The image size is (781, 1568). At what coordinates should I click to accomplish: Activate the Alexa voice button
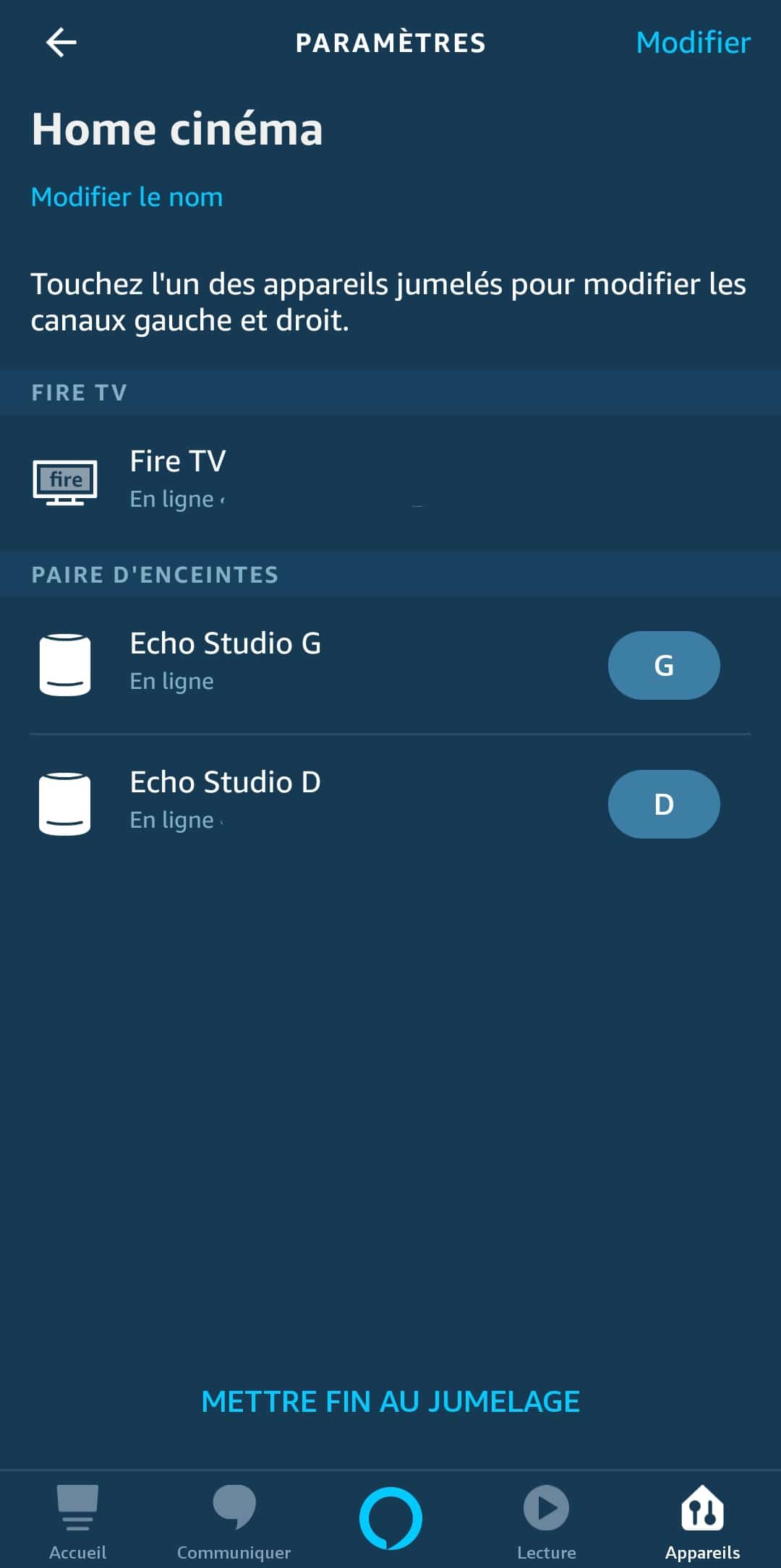tap(390, 1518)
